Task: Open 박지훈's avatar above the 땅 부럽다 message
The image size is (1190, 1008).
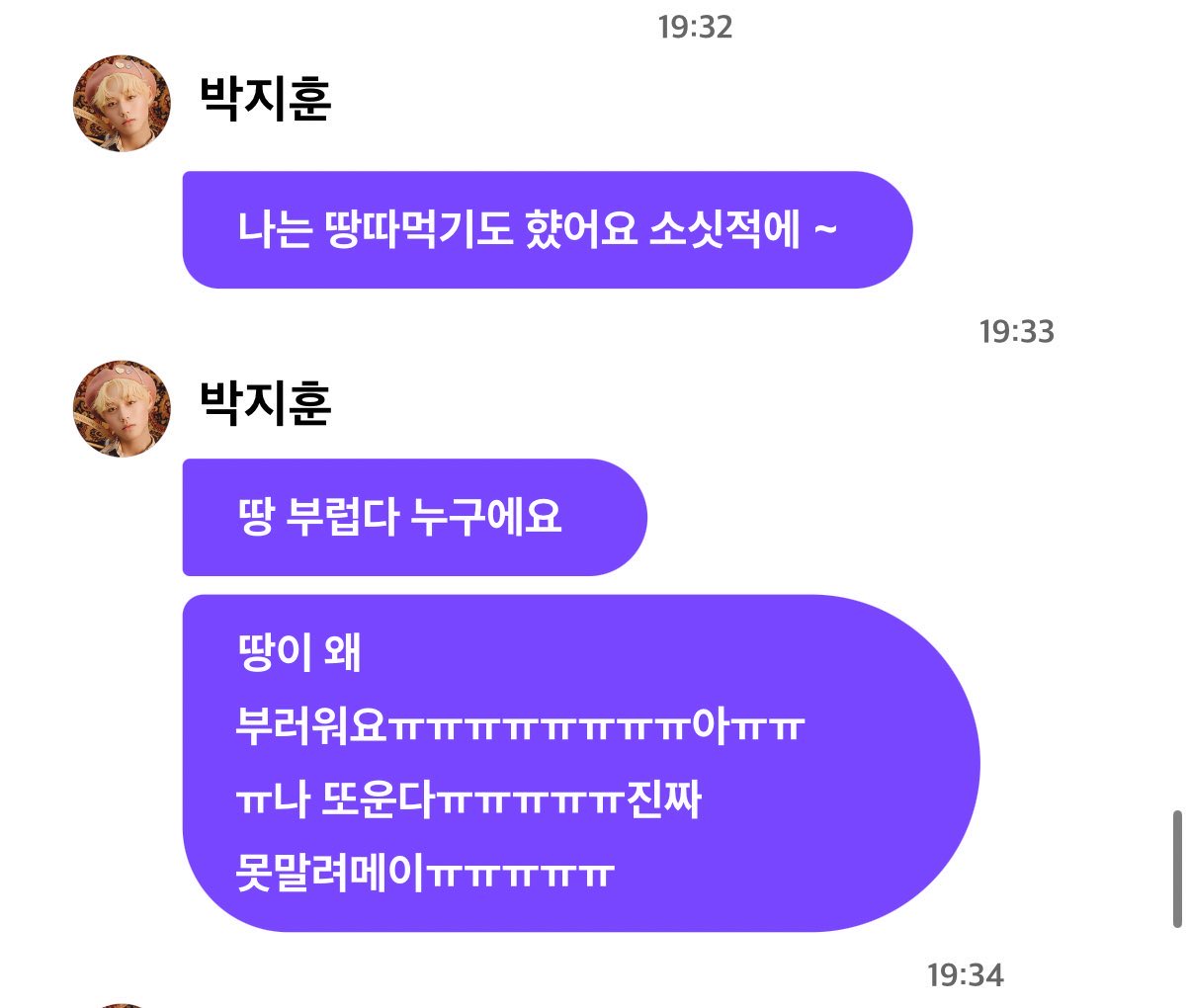Action: pos(123,408)
